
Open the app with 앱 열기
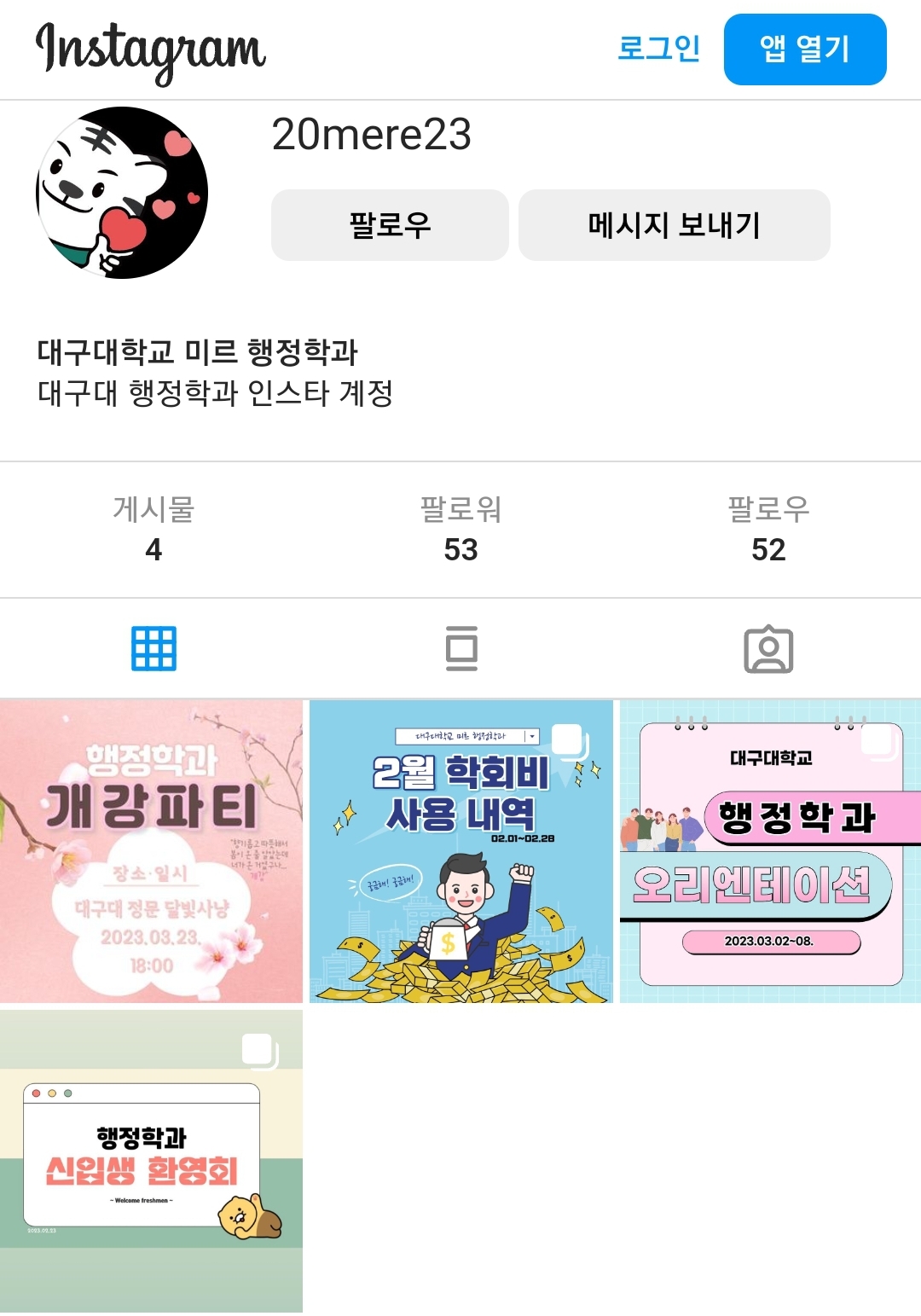click(x=804, y=49)
